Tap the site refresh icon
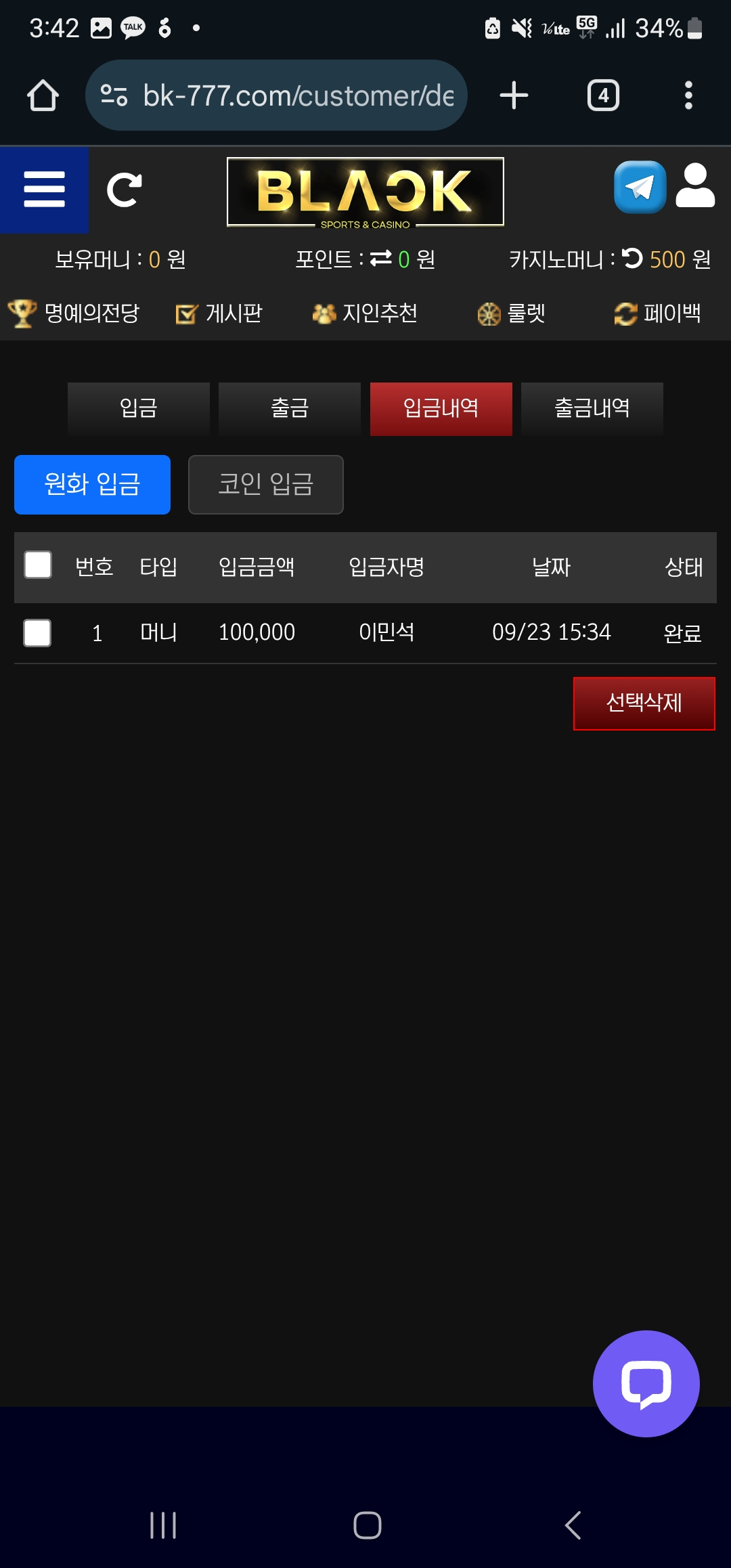The width and height of the screenshot is (731, 1568). (x=125, y=190)
